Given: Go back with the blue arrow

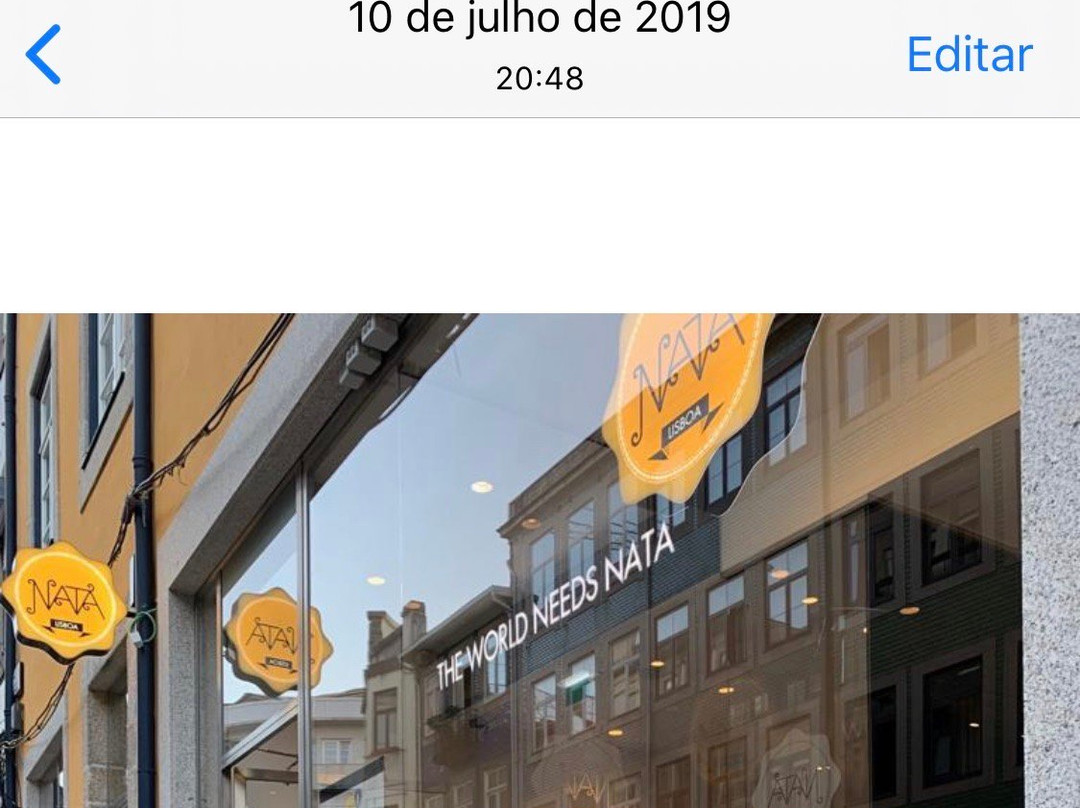Looking at the screenshot, I should tap(44, 55).
